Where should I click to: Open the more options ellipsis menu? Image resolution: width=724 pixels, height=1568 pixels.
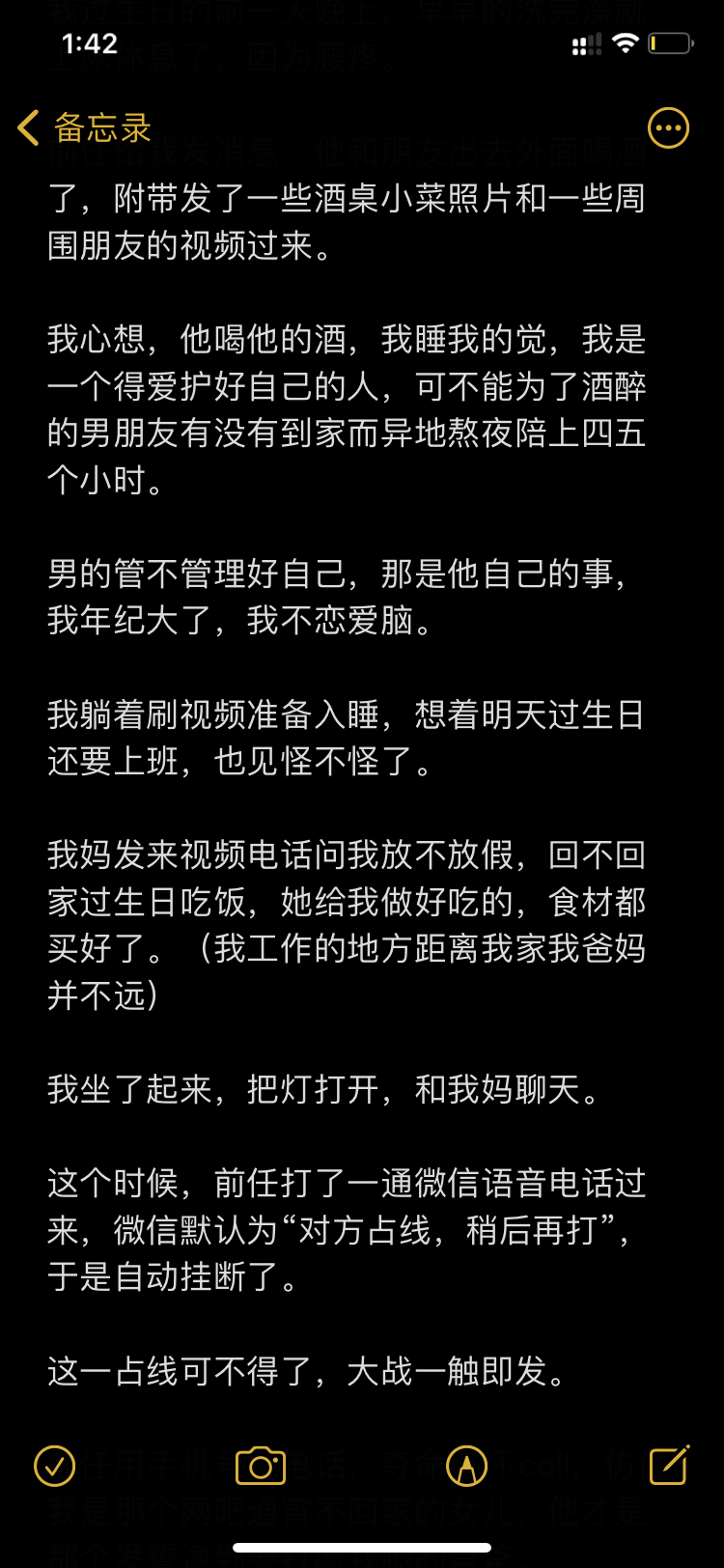(668, 128)
